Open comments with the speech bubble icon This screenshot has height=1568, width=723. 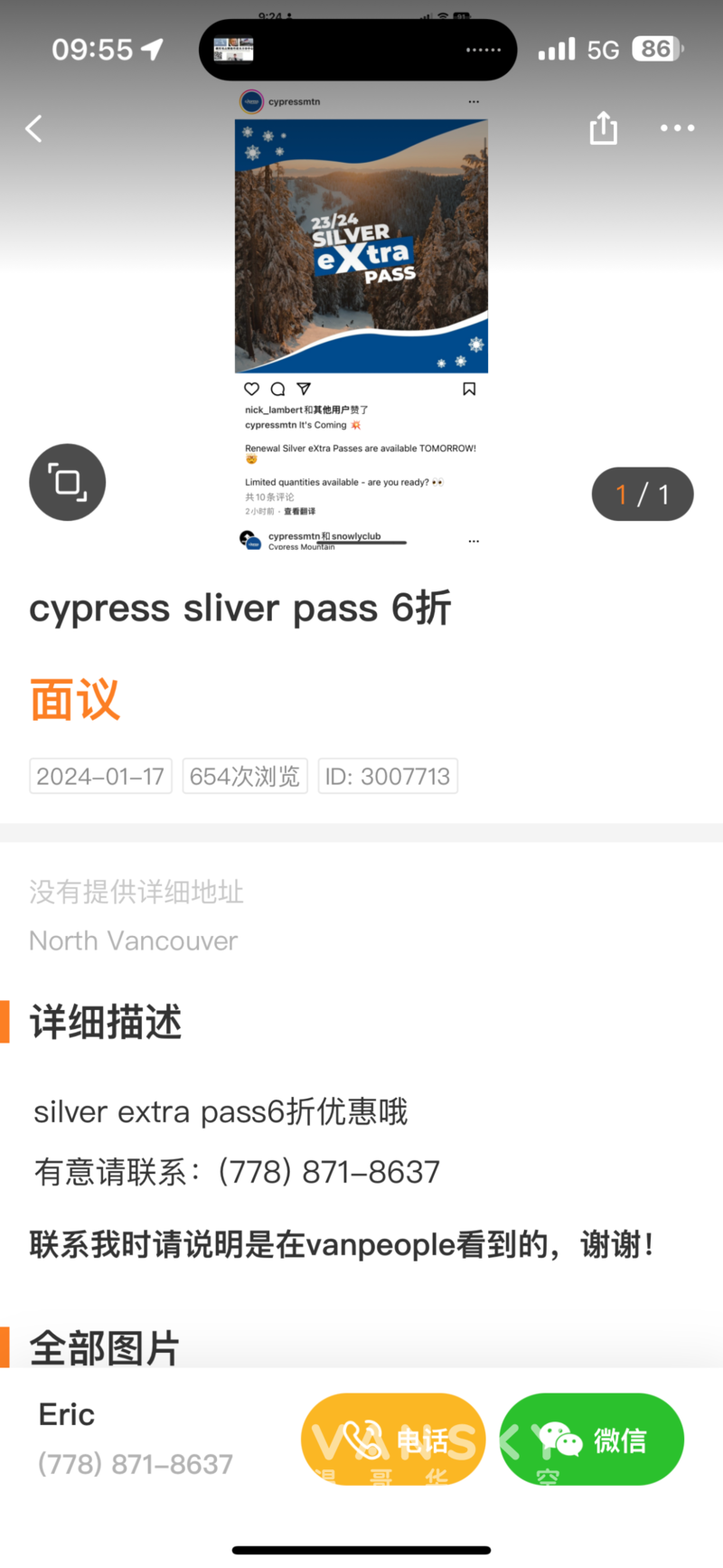[277, 389]
